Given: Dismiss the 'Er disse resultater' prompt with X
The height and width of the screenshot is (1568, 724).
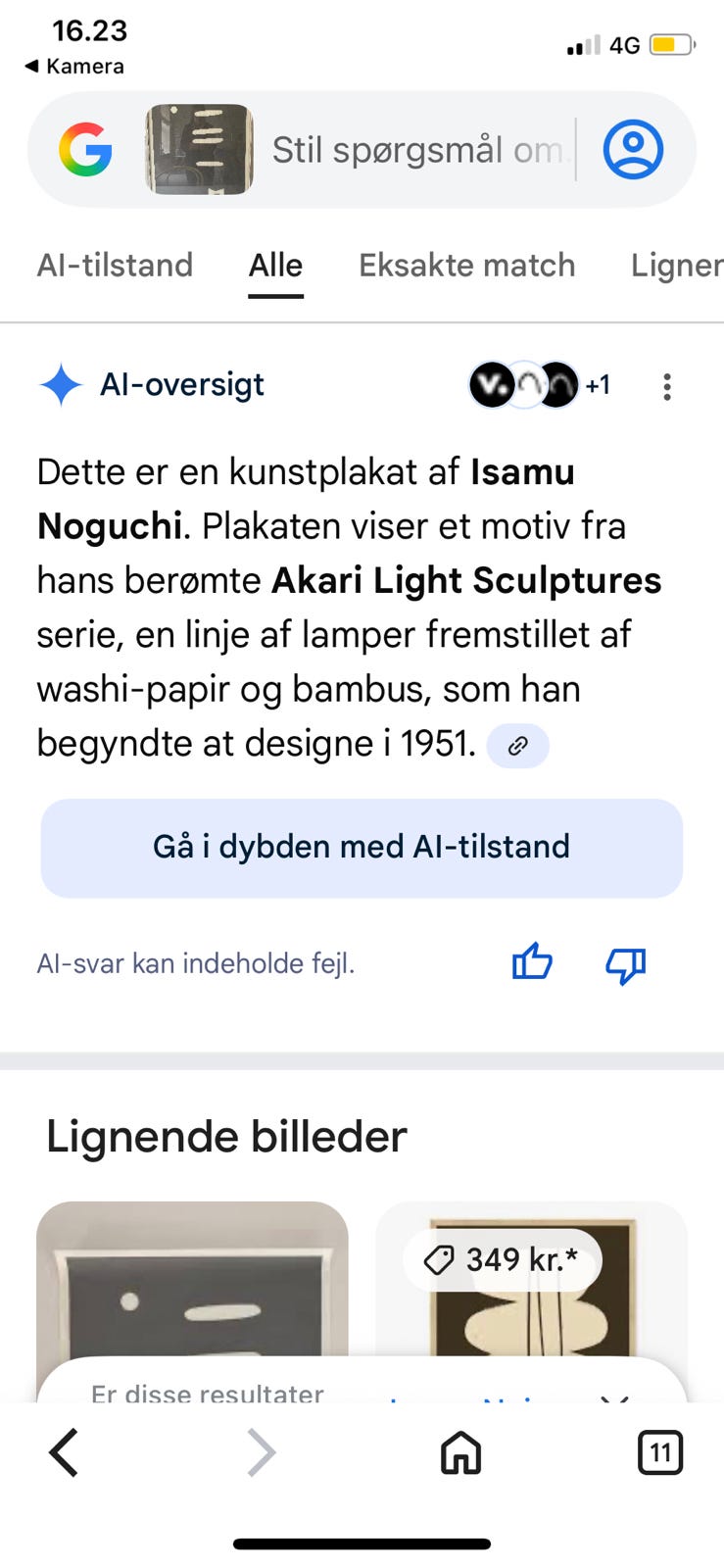Looking at the screenshot, I should coord(617,1396).
